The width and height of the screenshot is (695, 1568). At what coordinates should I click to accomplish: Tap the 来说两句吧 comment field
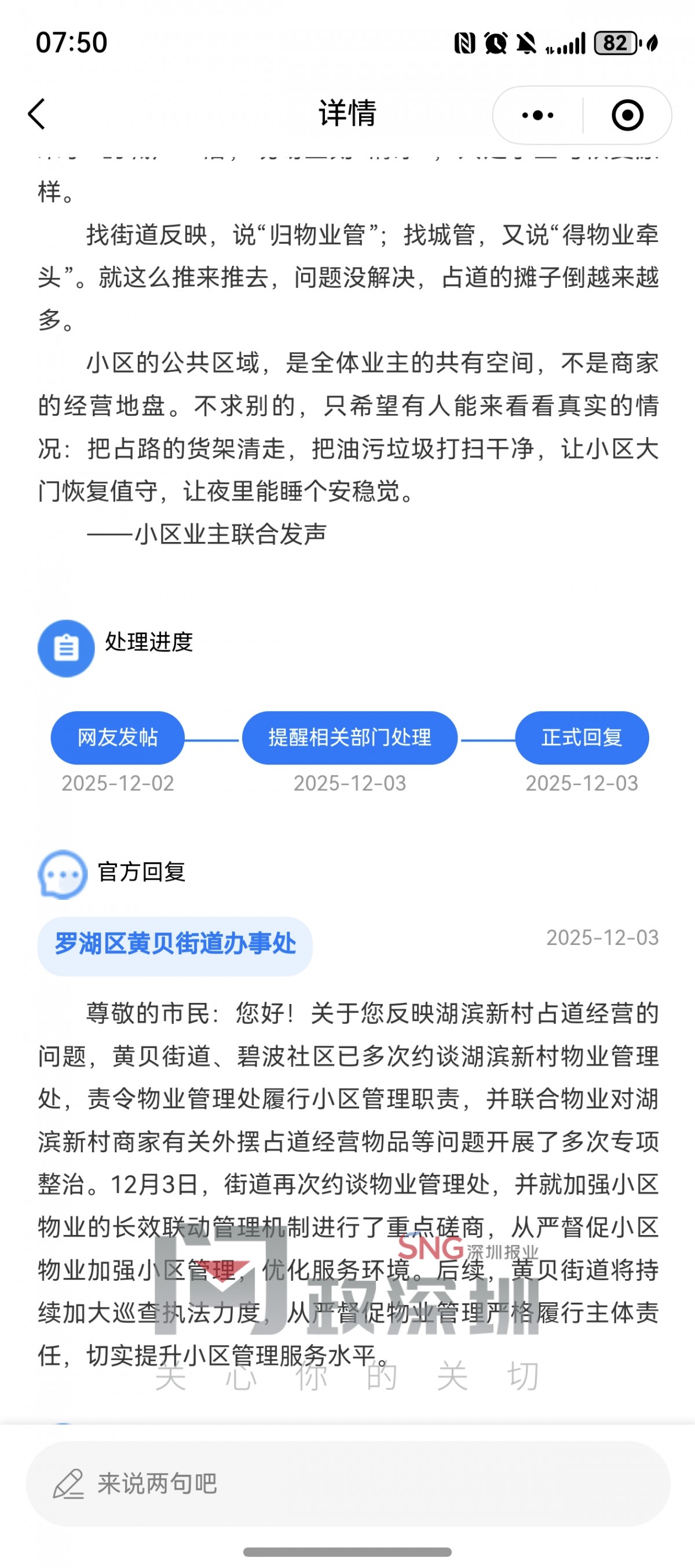coord(348,1484)
